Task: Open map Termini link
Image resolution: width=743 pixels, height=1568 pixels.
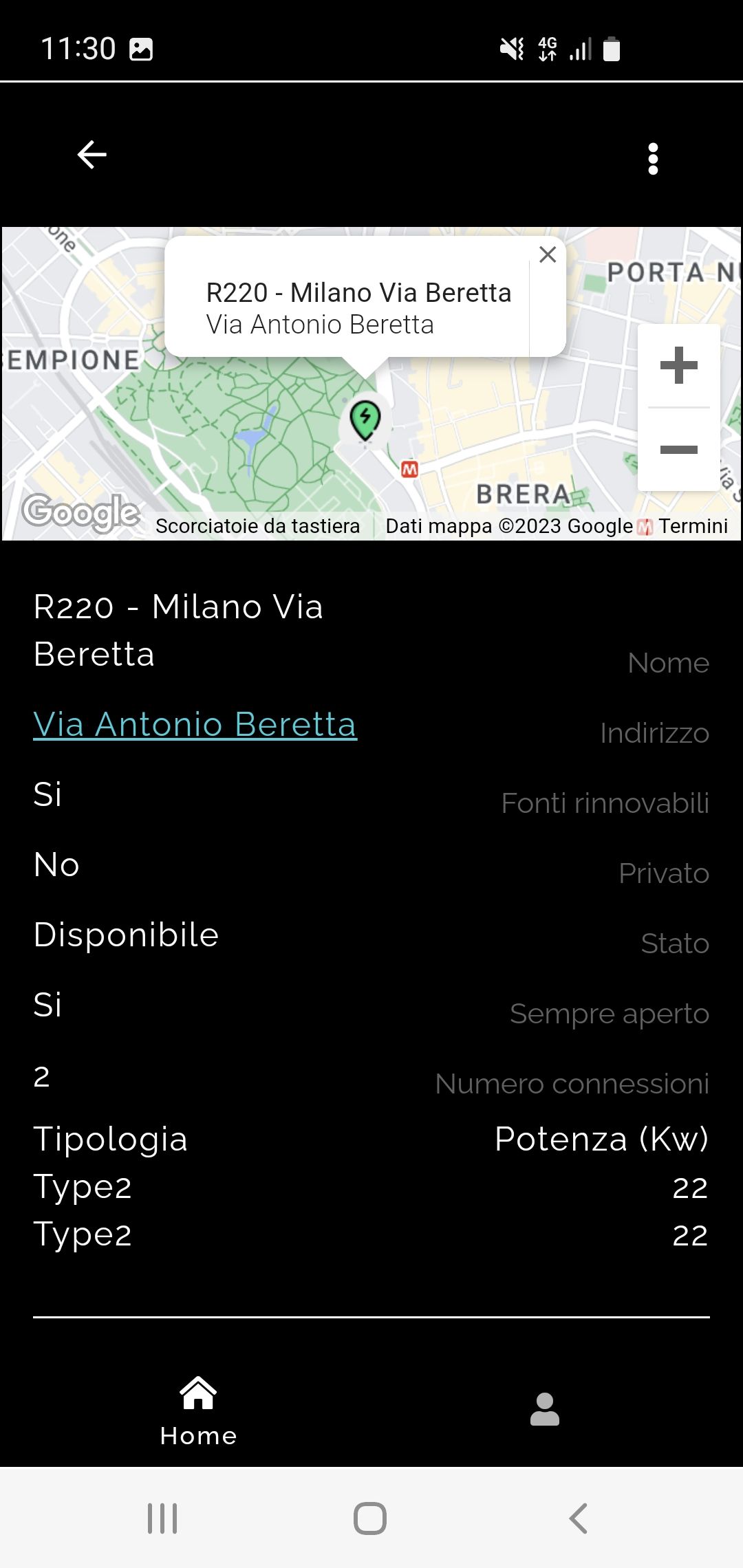Action: coord(693,526)
